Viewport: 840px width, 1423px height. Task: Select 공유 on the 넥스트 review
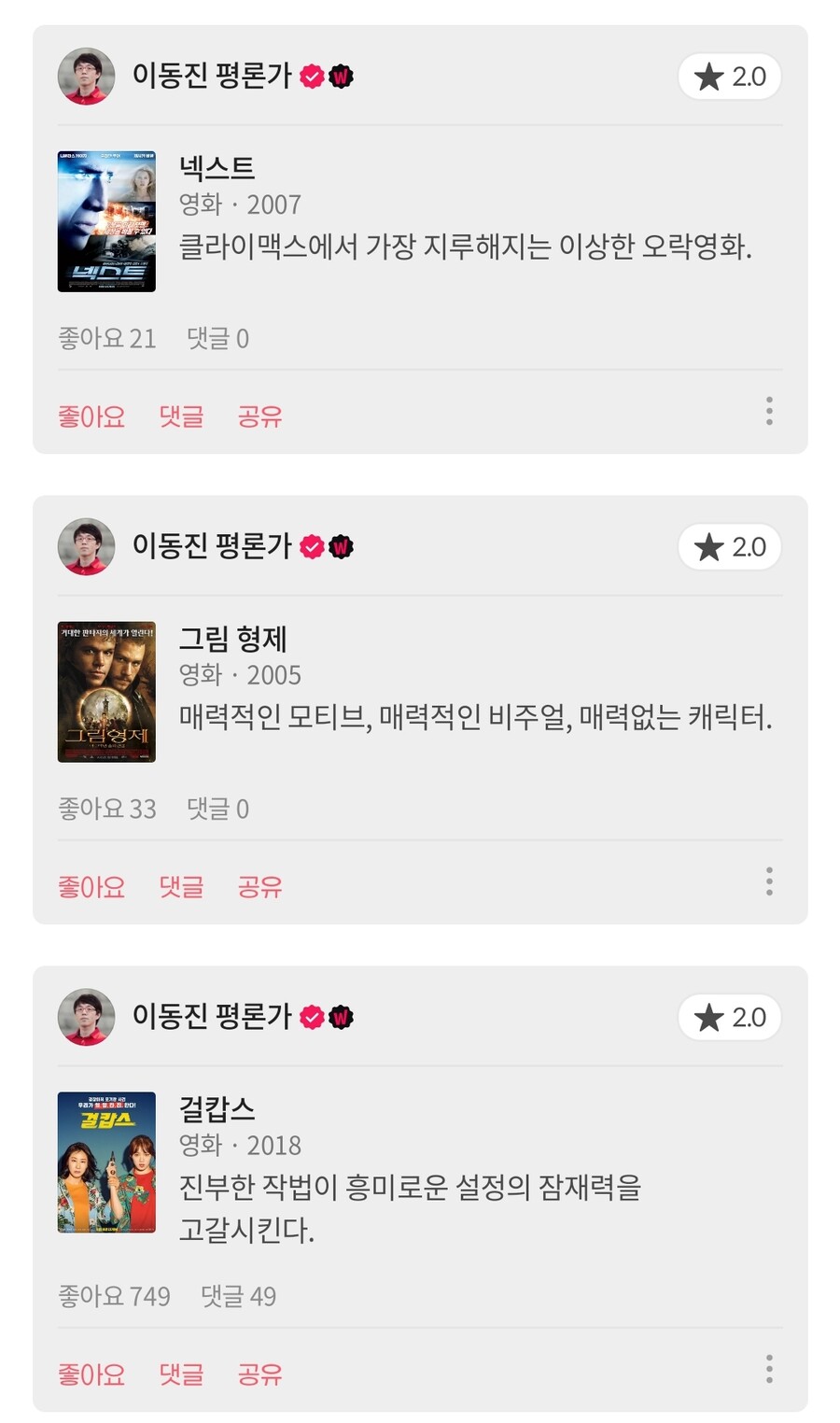coord(259,416)
